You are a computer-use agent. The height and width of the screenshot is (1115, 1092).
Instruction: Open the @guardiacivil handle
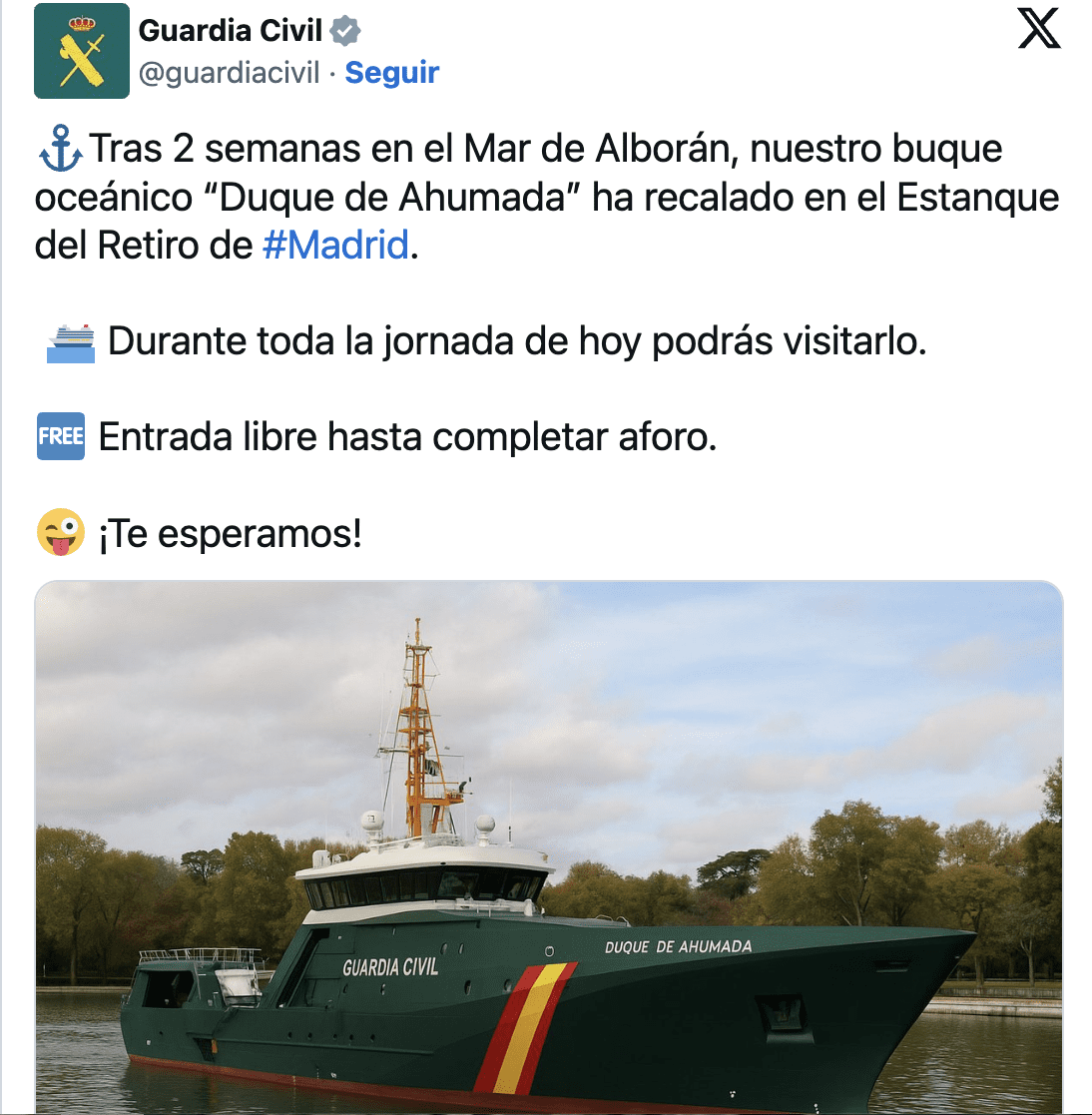coord(230,73)
